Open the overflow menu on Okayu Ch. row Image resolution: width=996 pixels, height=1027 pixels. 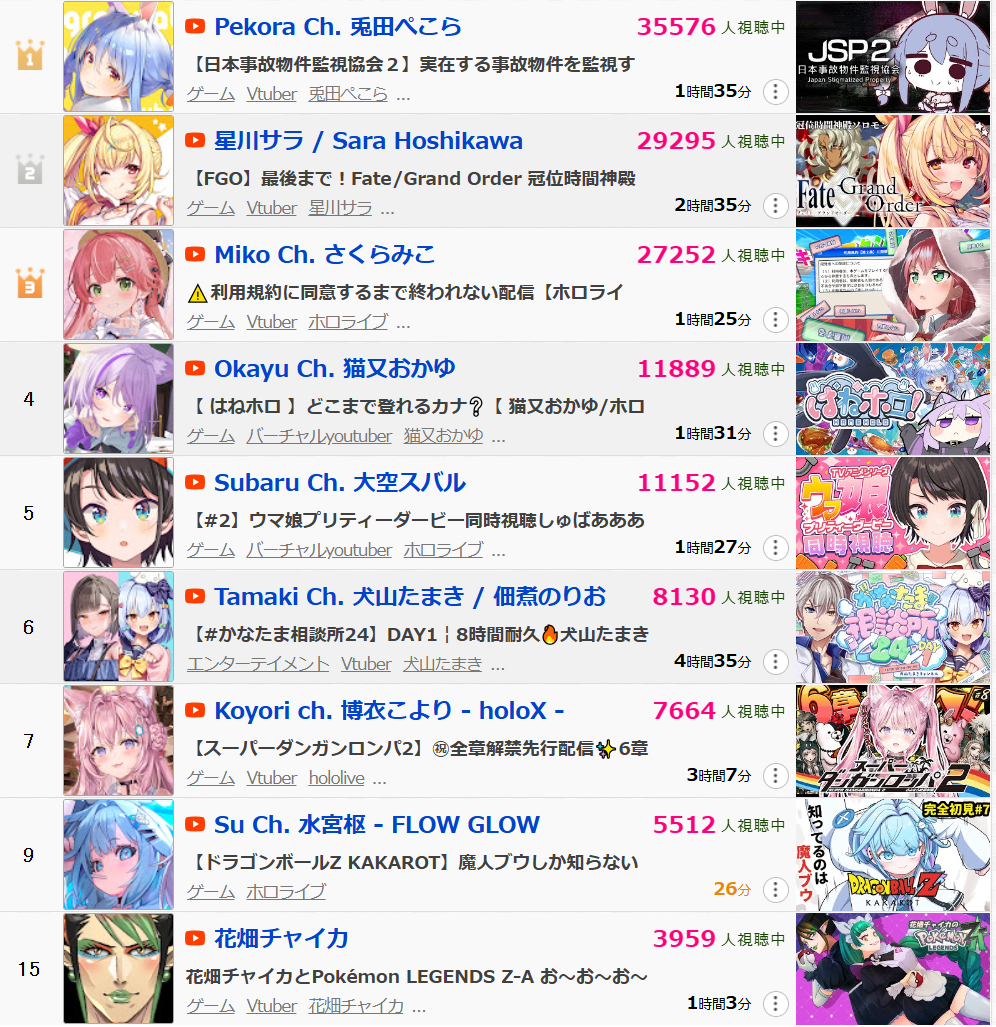pos(775,434)
